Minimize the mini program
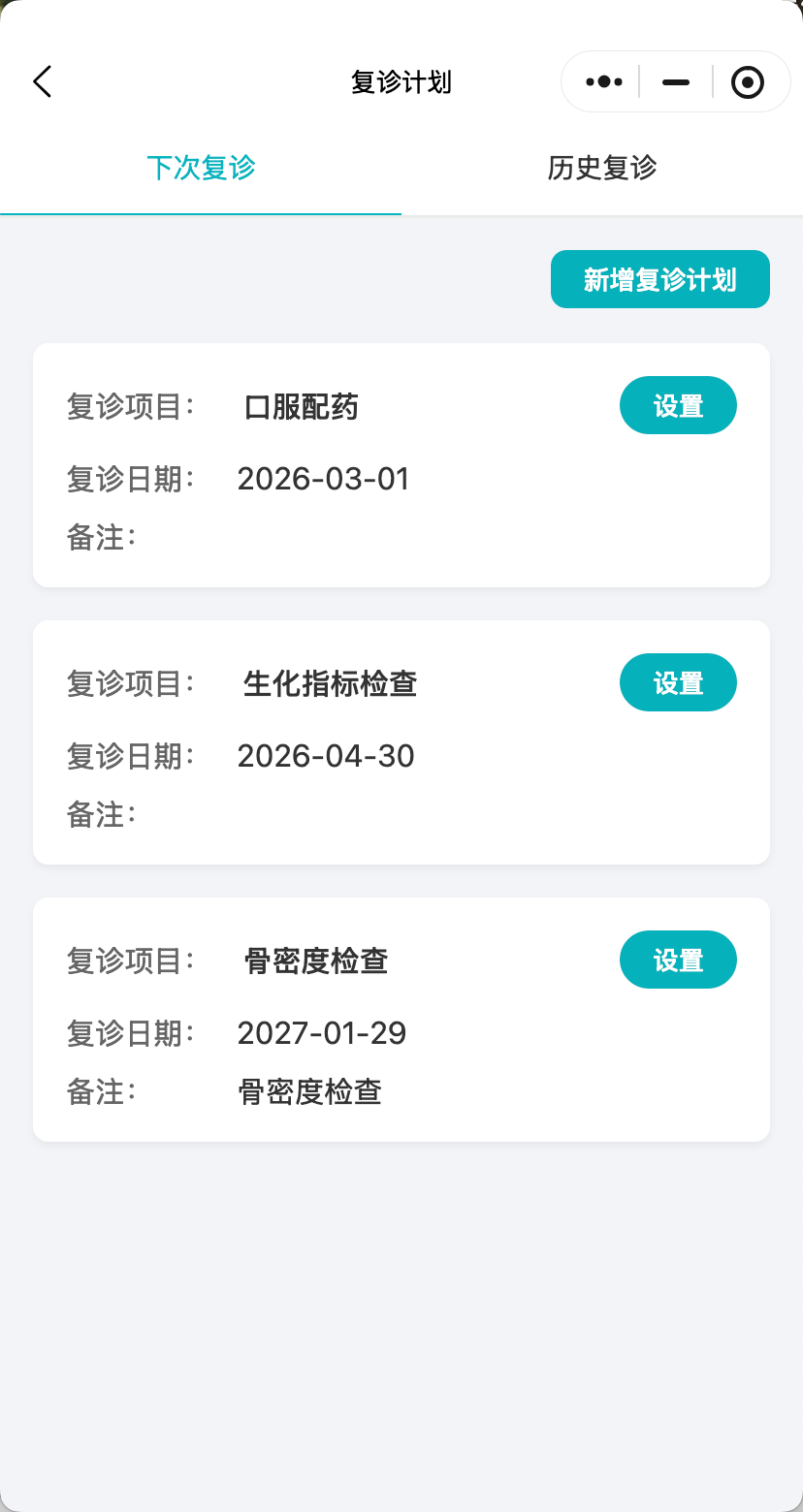 tap(676, 82)
